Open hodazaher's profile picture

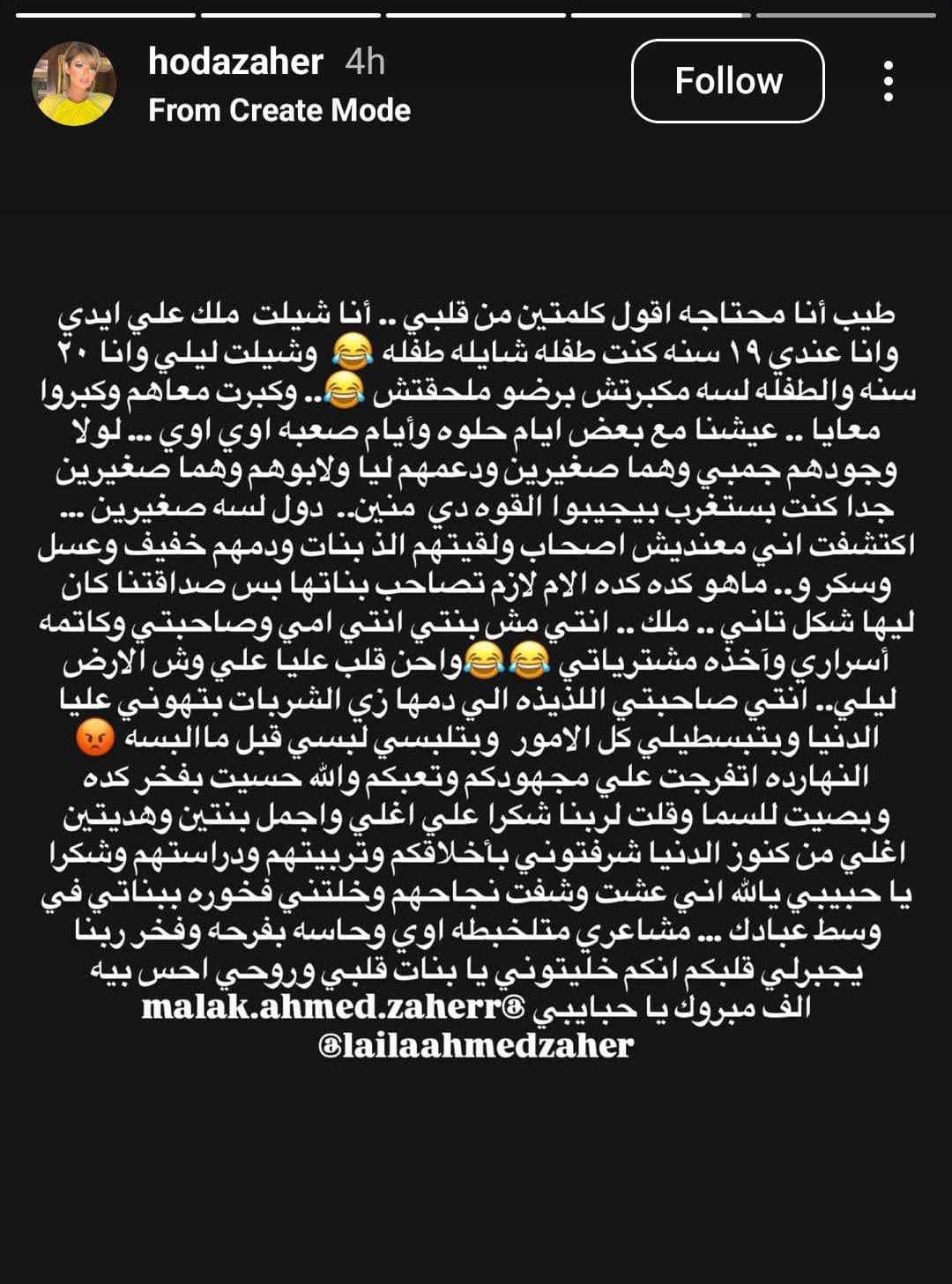74,83
